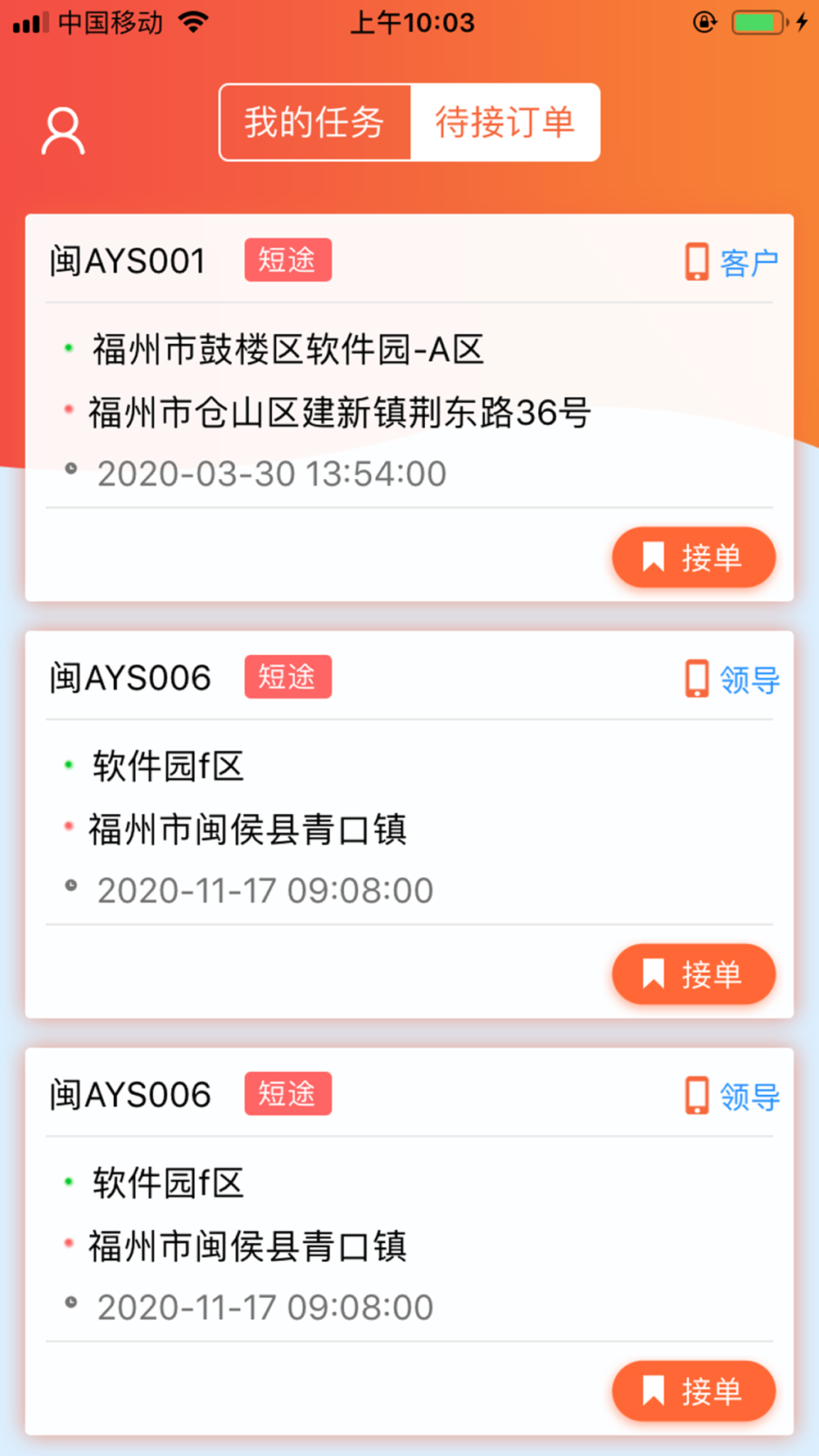Viewport: 819px width, 1456px height.
Task: Call the 客户 on order 闽AYS001
Action: (x=731, y=262)
